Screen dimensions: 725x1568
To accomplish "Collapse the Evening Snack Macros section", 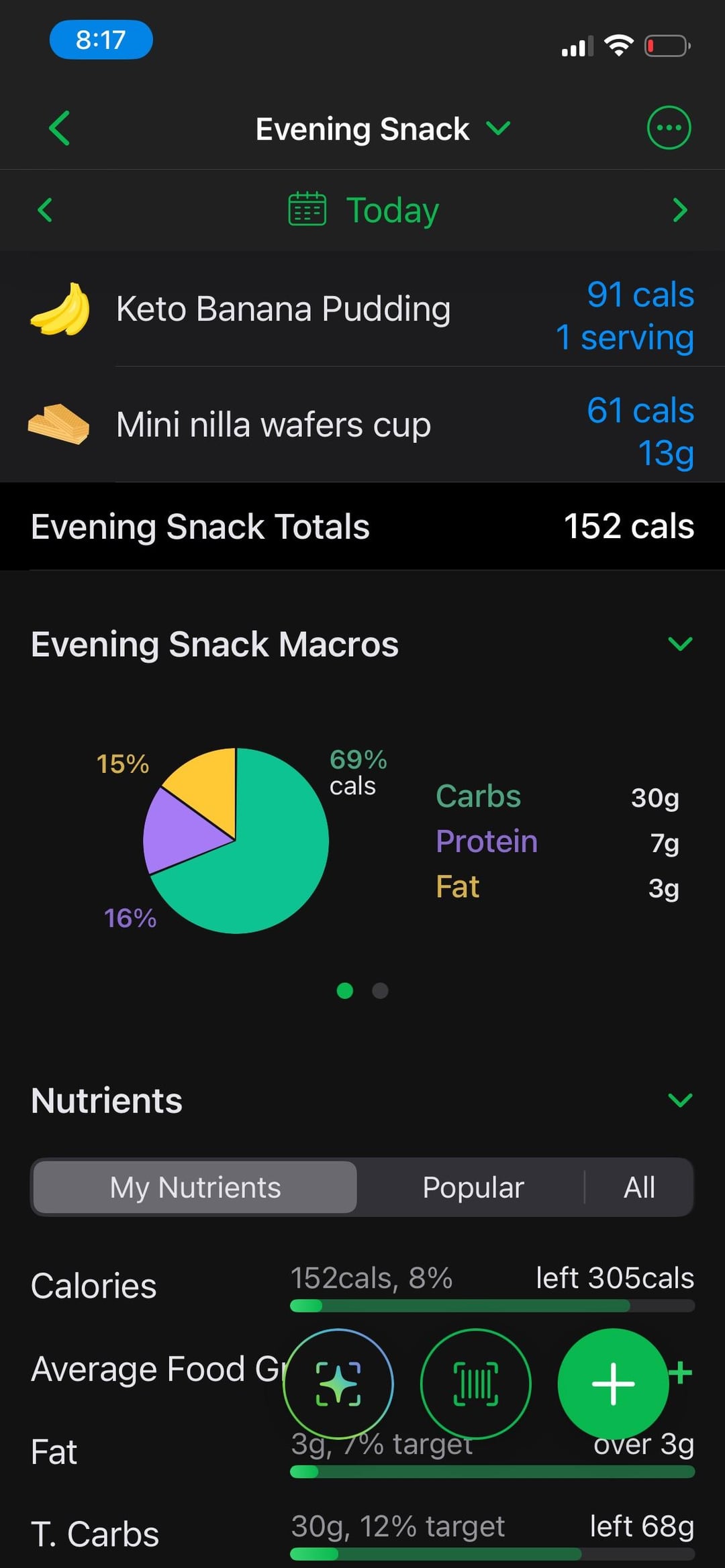I will [679, 644].
